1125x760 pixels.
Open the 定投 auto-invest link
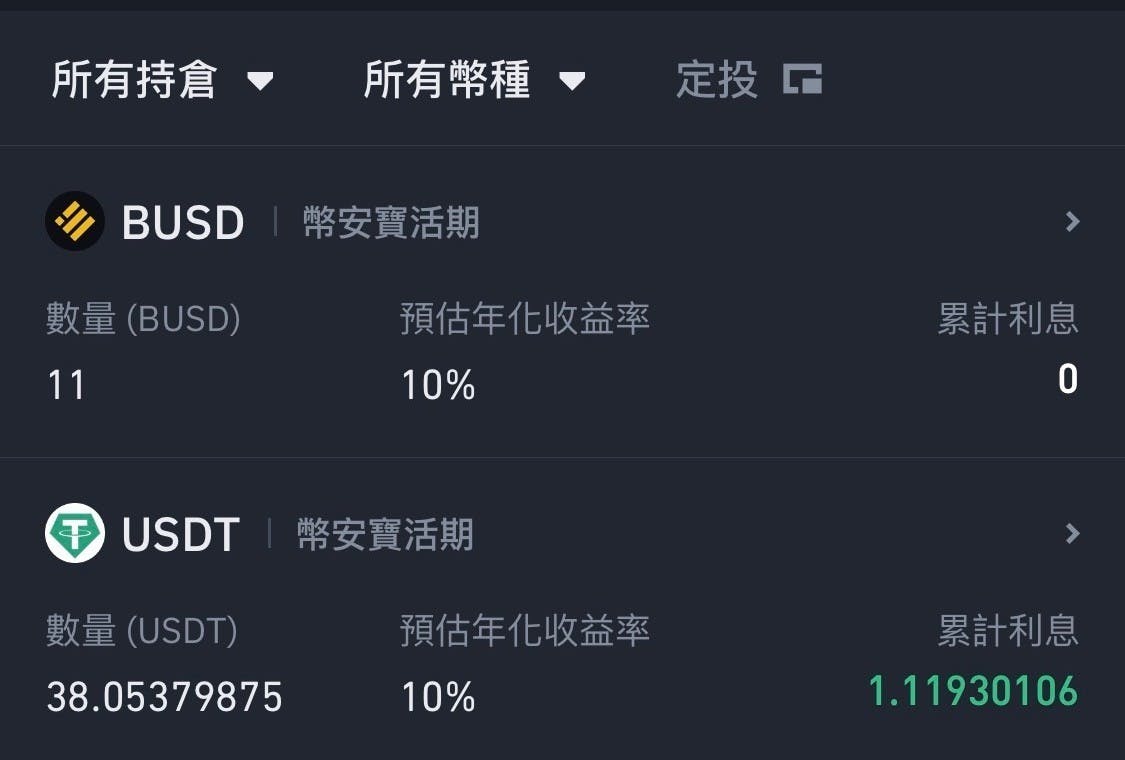coord(748,80)
